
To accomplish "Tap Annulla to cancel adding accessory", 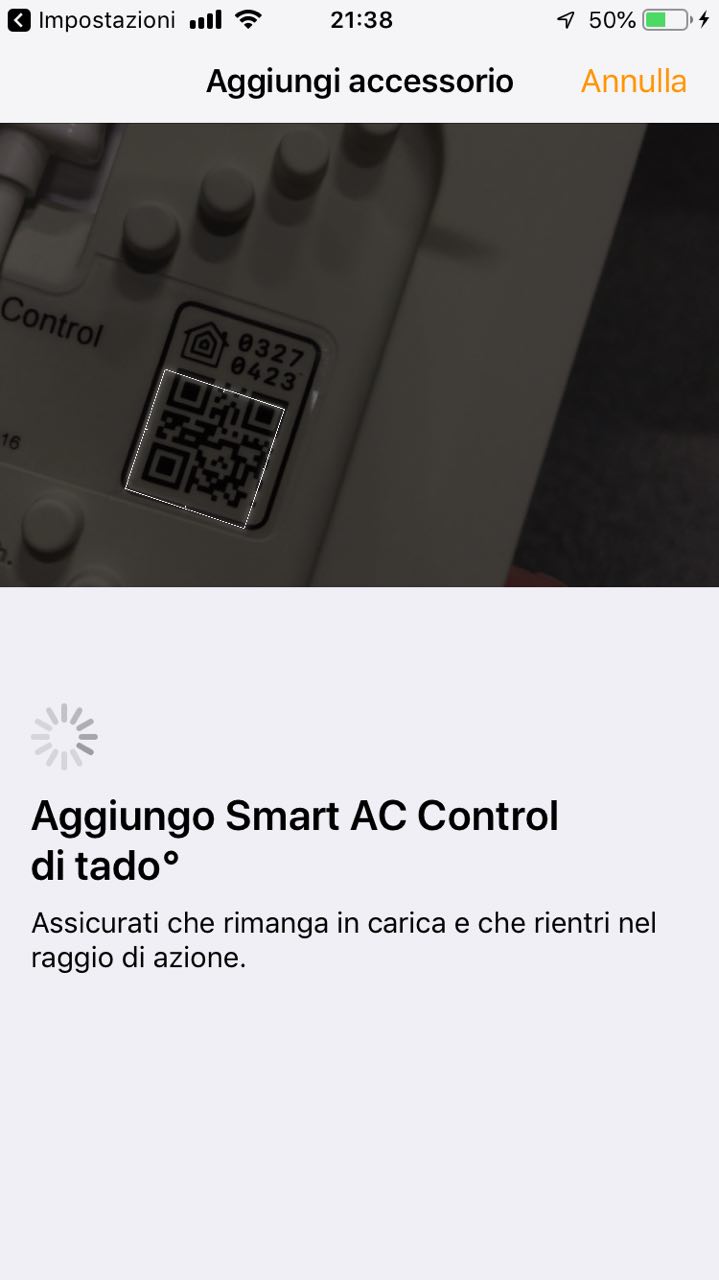I will (633, 81).
